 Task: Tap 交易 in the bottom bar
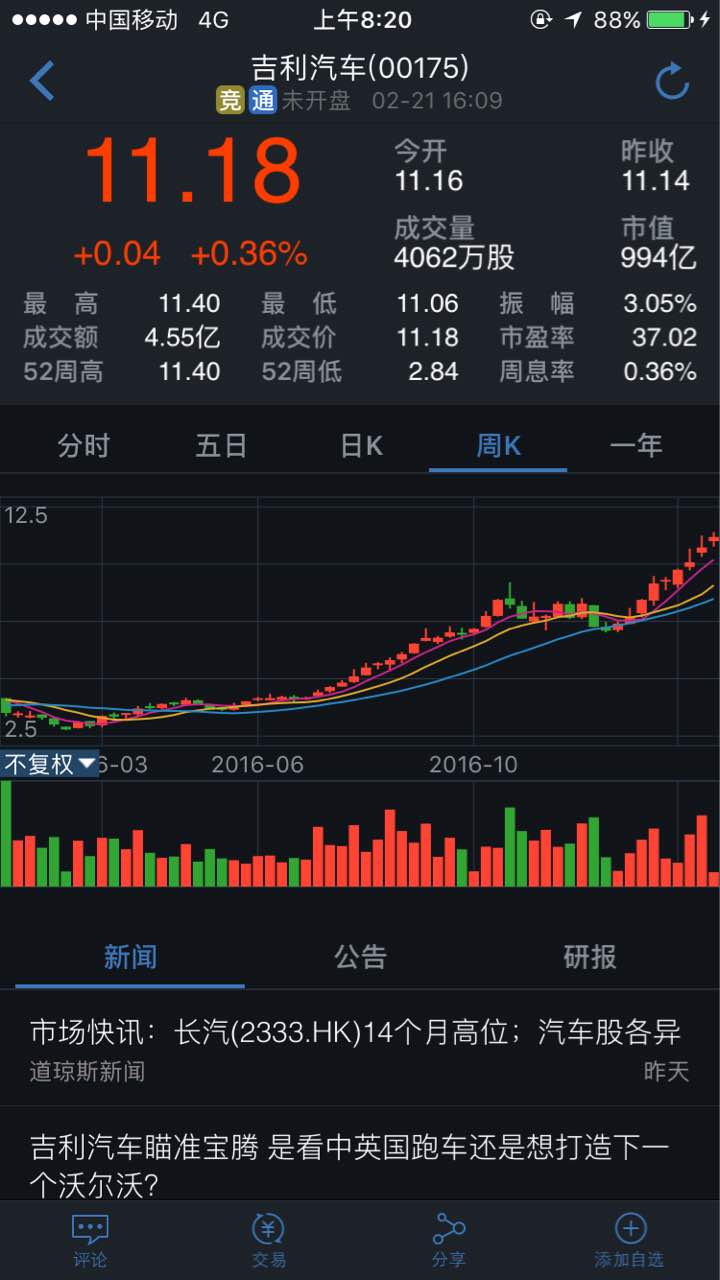point(268,1240)
